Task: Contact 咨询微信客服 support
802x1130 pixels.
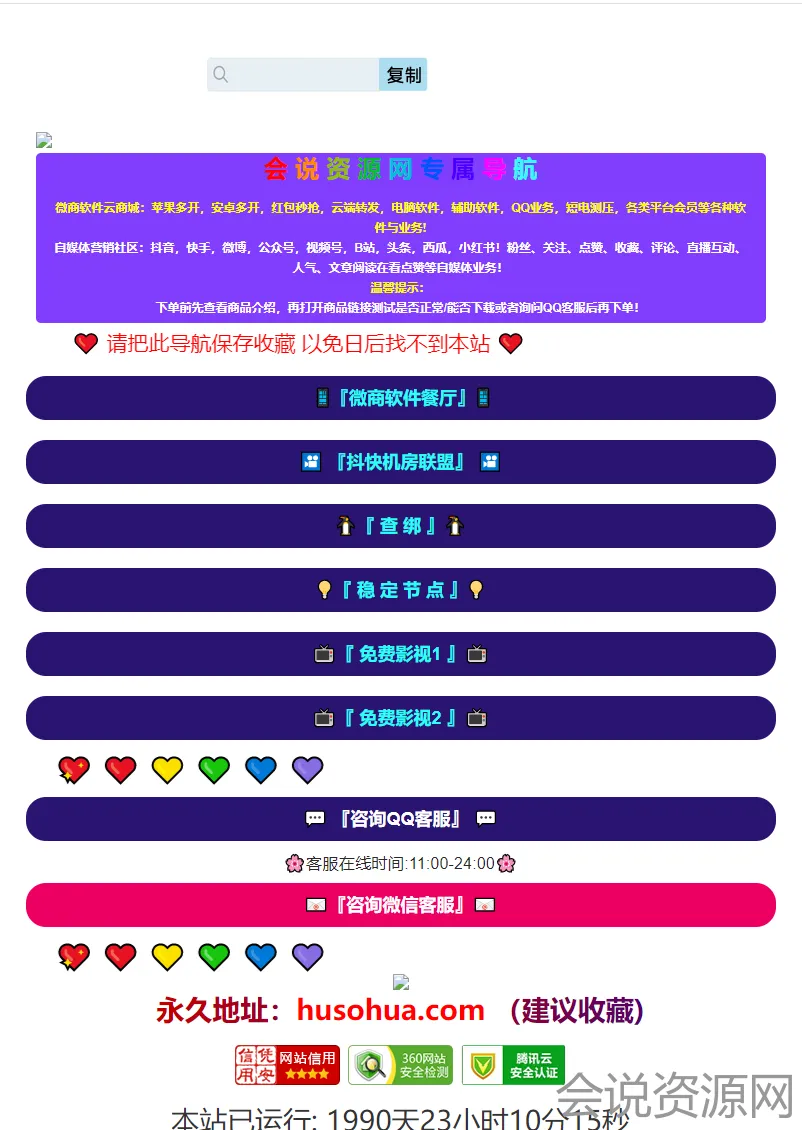Action: (400, 905)
